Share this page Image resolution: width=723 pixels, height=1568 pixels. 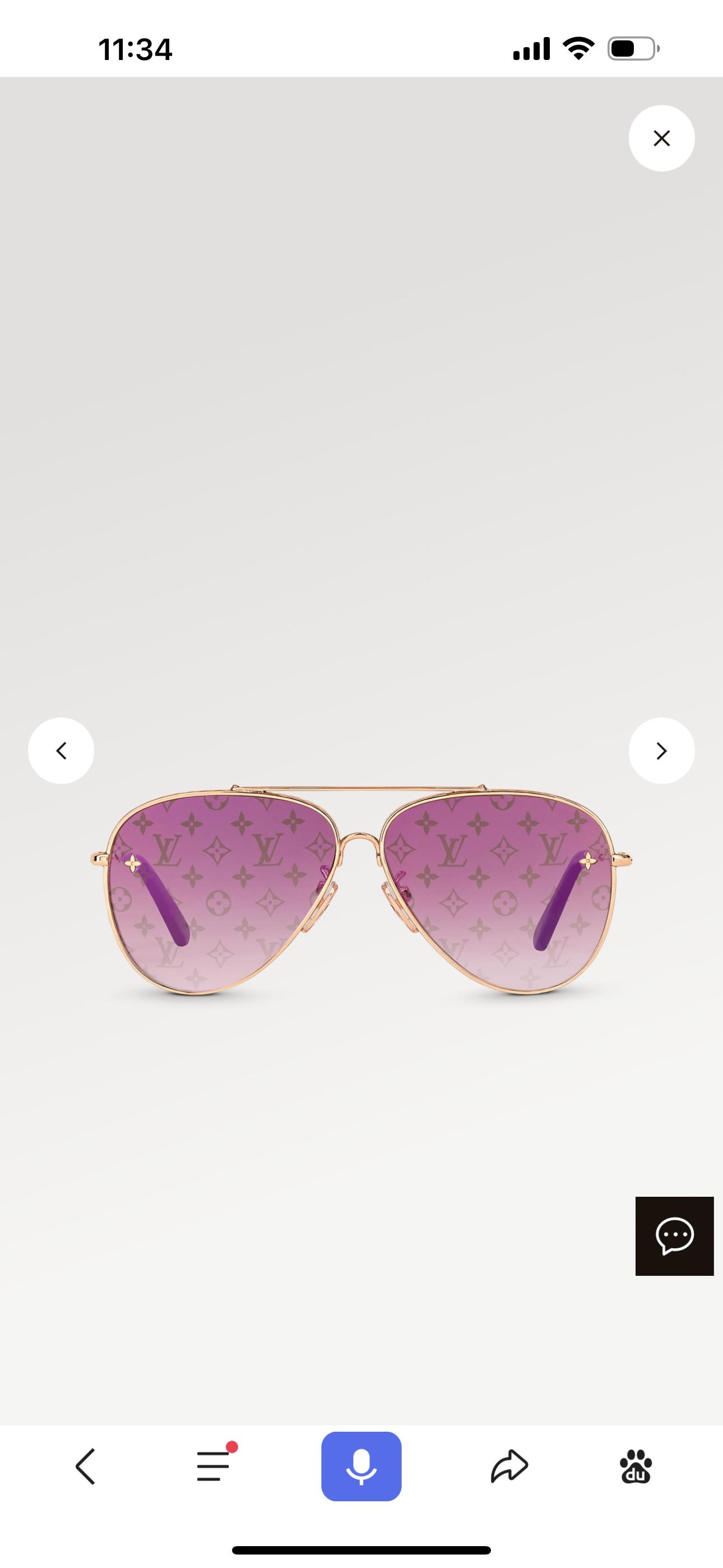pyautogui.click(x=509, y=1466)
